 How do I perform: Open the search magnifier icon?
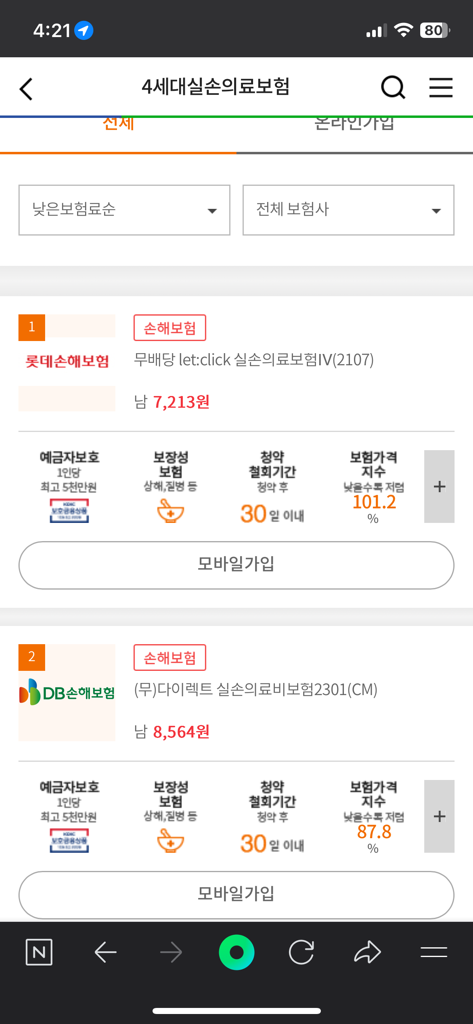[x=393, y=88]
